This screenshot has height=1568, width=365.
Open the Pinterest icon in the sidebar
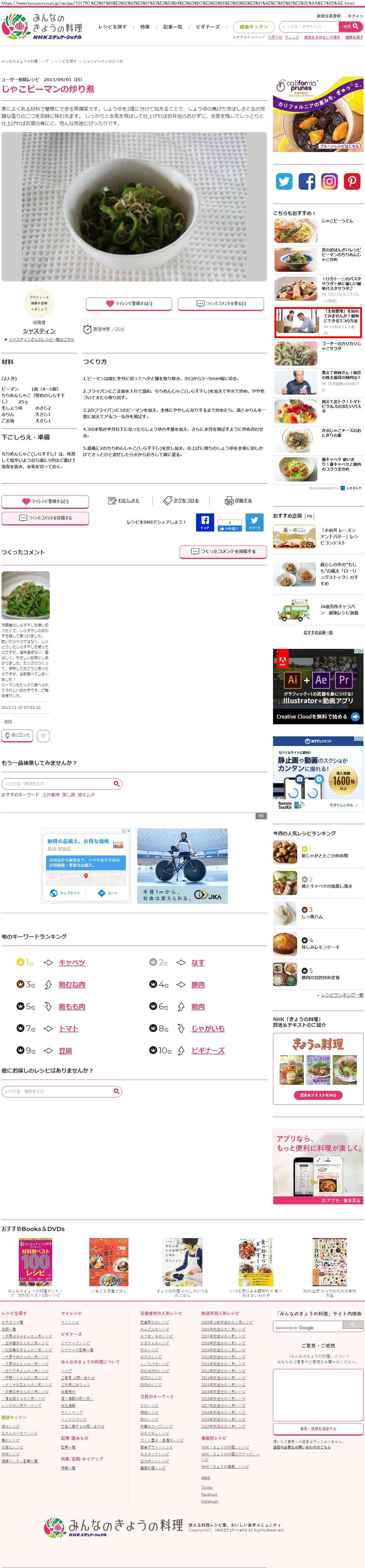click(x=352, y=181)
